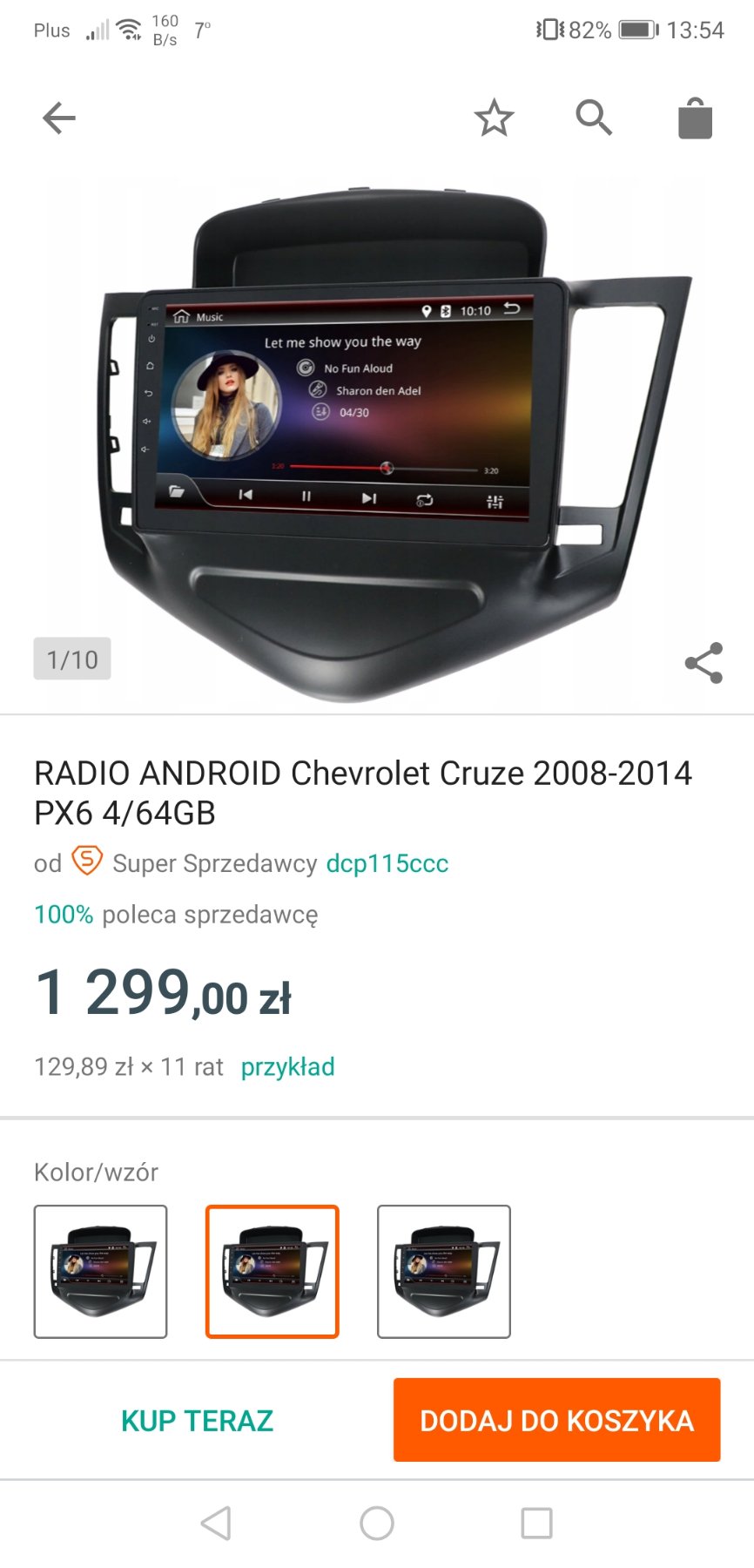The height and width of the screenshot is (1568, 754).
Task: Add this offer to favorites with the star
Action: click(494, 118)
